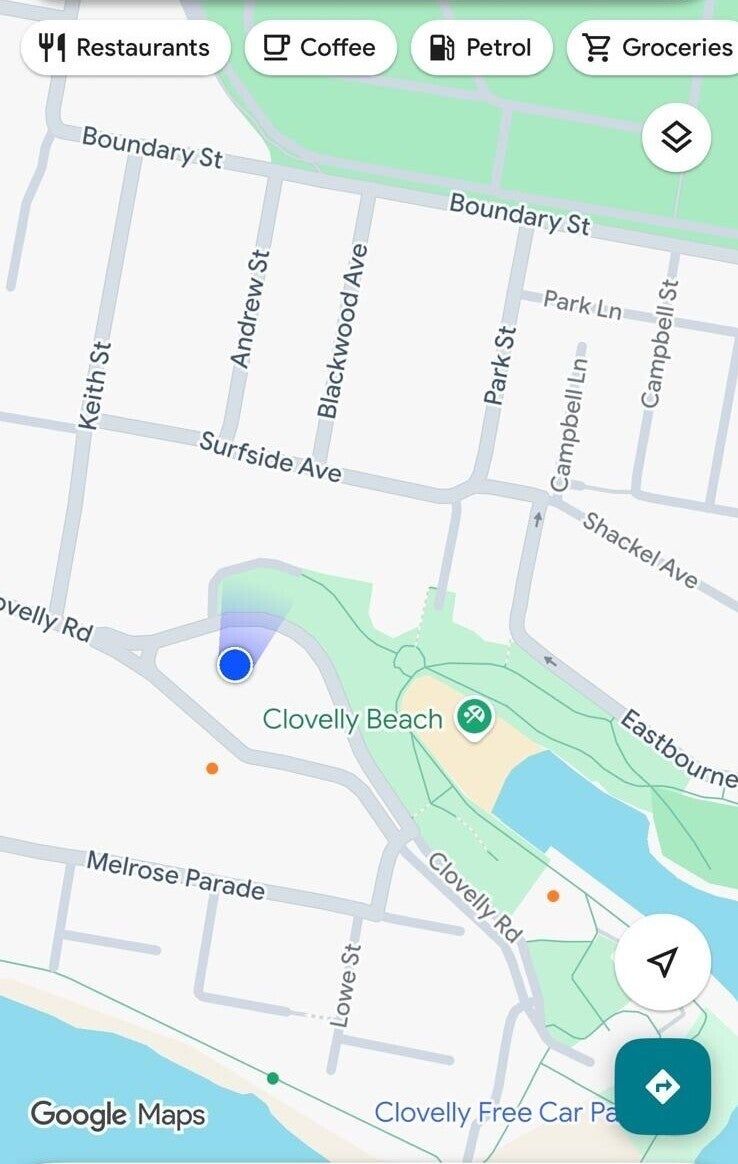This screenshot has width=738, height=1164.
Task: Show Petrol stations nearby
Action: pyautogui.click(x=481, y=47)
